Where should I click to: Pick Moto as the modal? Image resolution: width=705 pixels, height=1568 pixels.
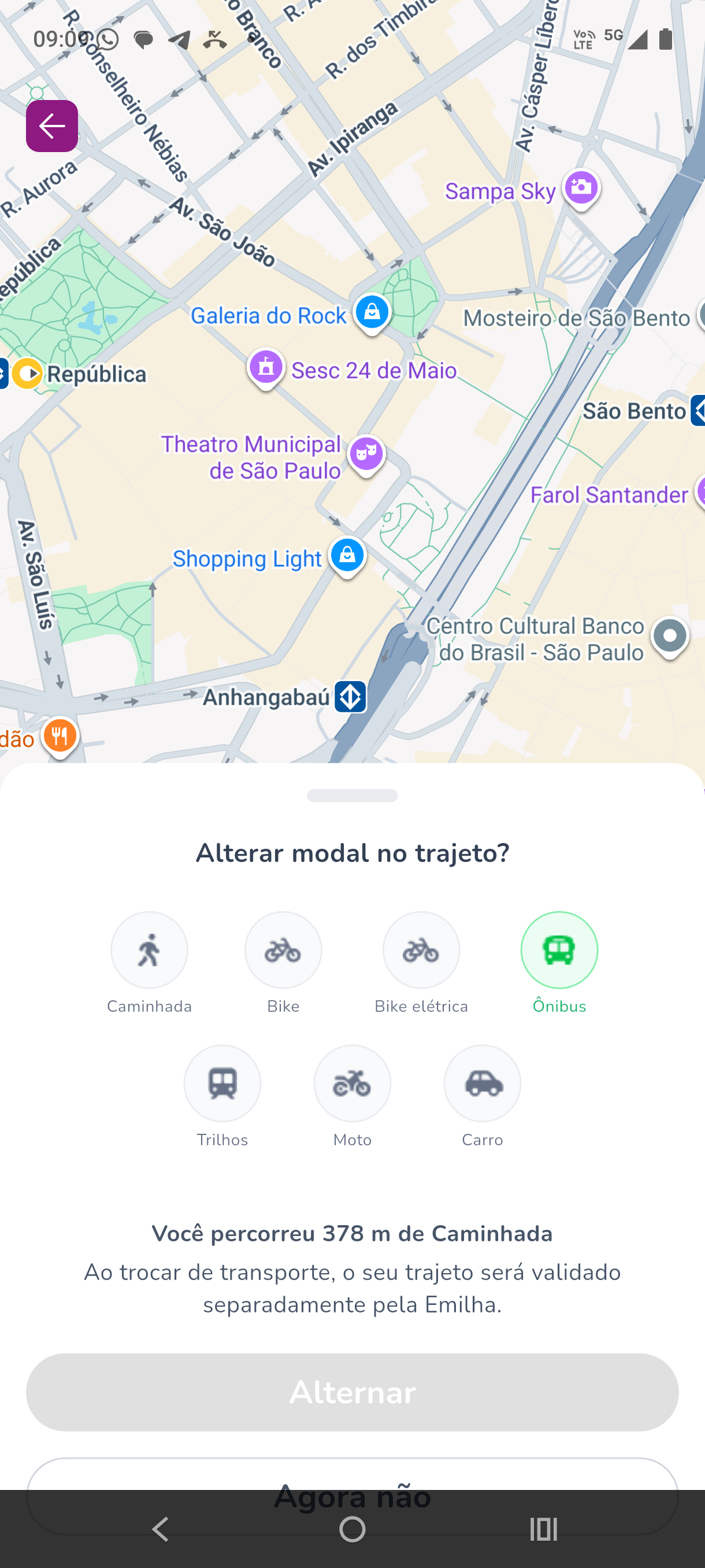pyautogui.click(x=352, y=1083)
